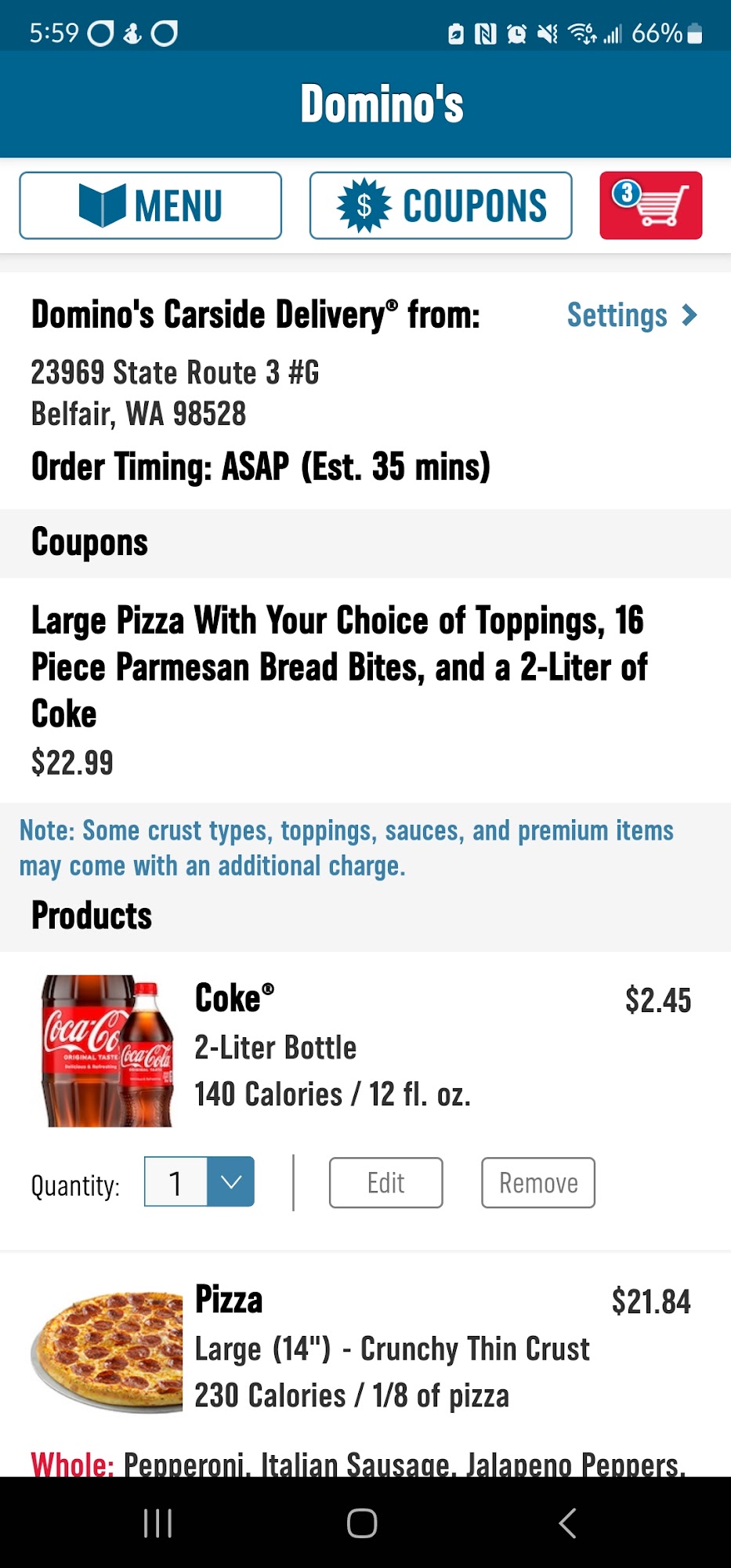Tap the alarm clock status icon
Viewport: 731px width, 1568px height.
(x=516, y=33)
